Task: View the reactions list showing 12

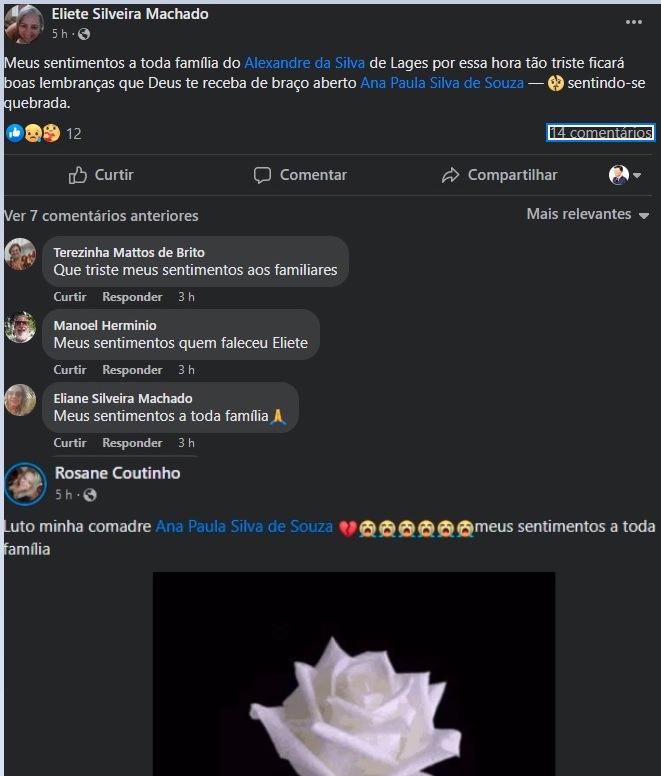Action: (x=73, y=134)
